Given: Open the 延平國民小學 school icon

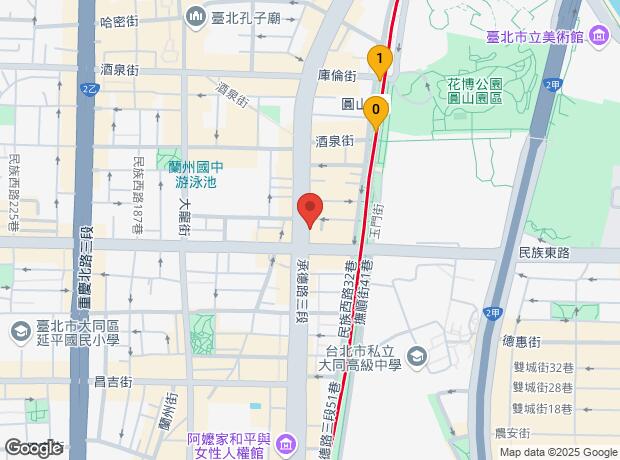Looking at the screenshot, I should click(x=21, y=331).
